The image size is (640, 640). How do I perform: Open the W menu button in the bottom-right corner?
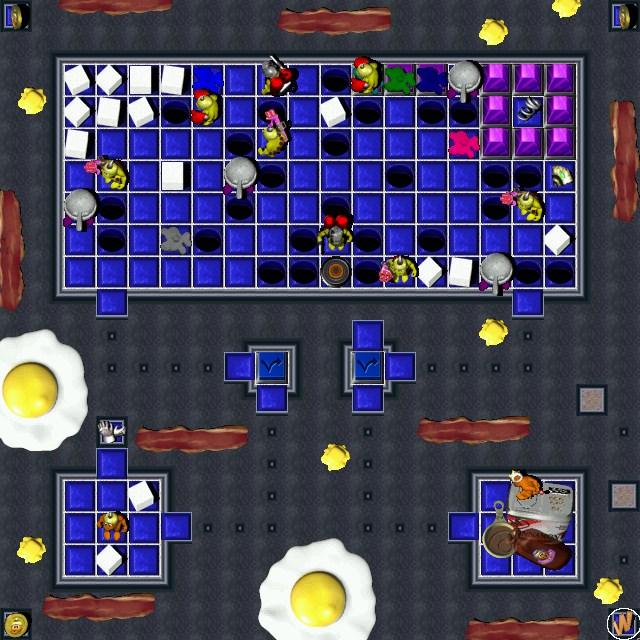click(622, 623)
